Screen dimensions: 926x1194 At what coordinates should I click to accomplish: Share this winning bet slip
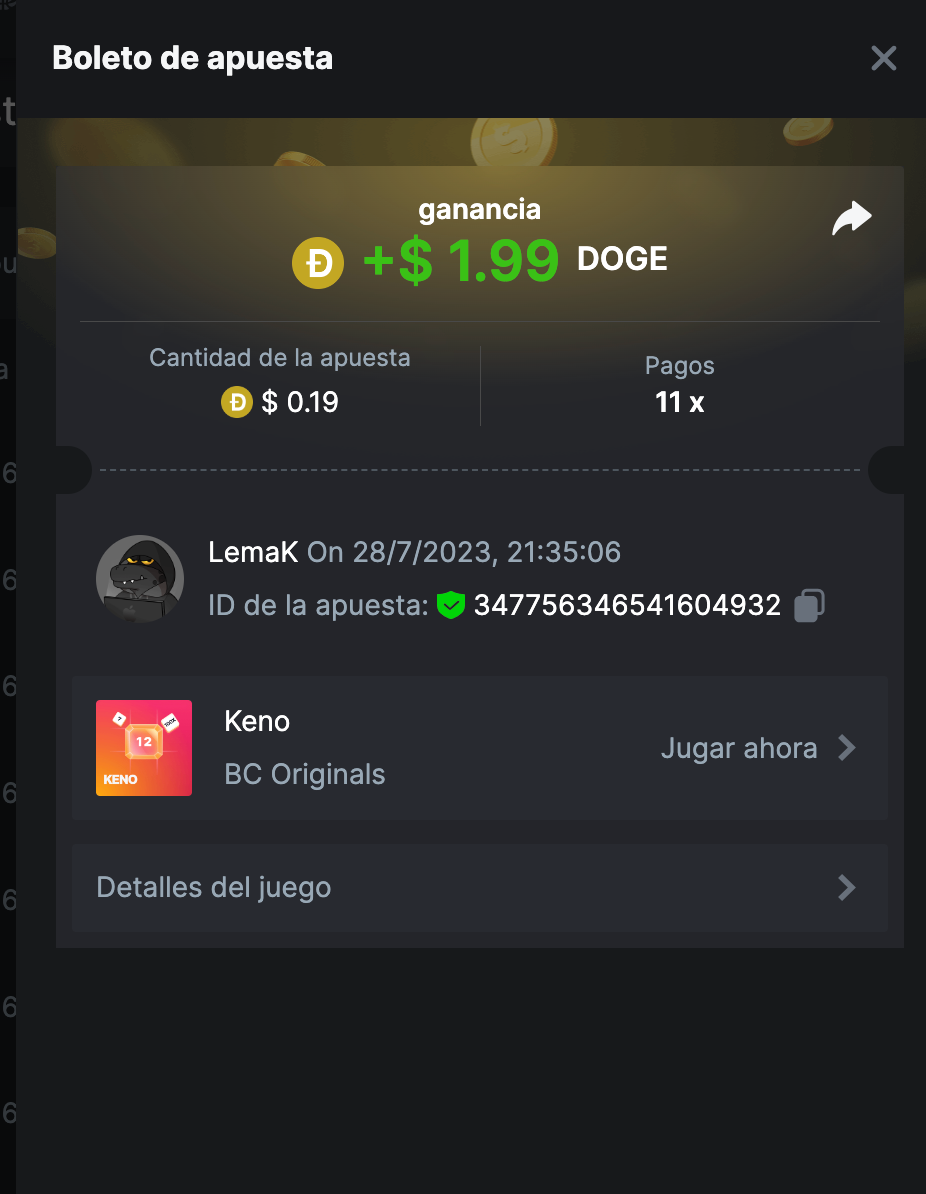[x=852, y=219]
